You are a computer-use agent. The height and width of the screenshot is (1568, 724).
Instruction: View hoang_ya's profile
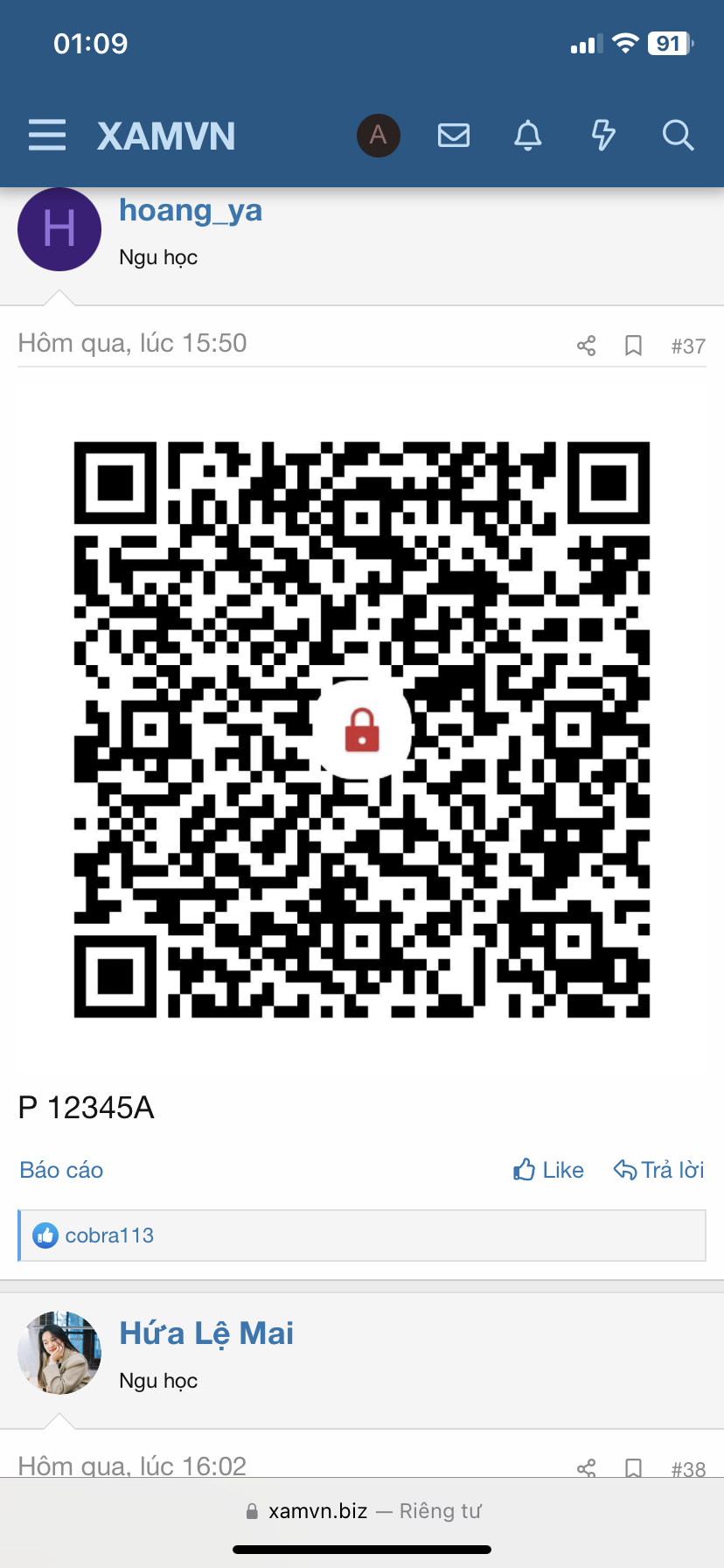click(x=191, y=211)
